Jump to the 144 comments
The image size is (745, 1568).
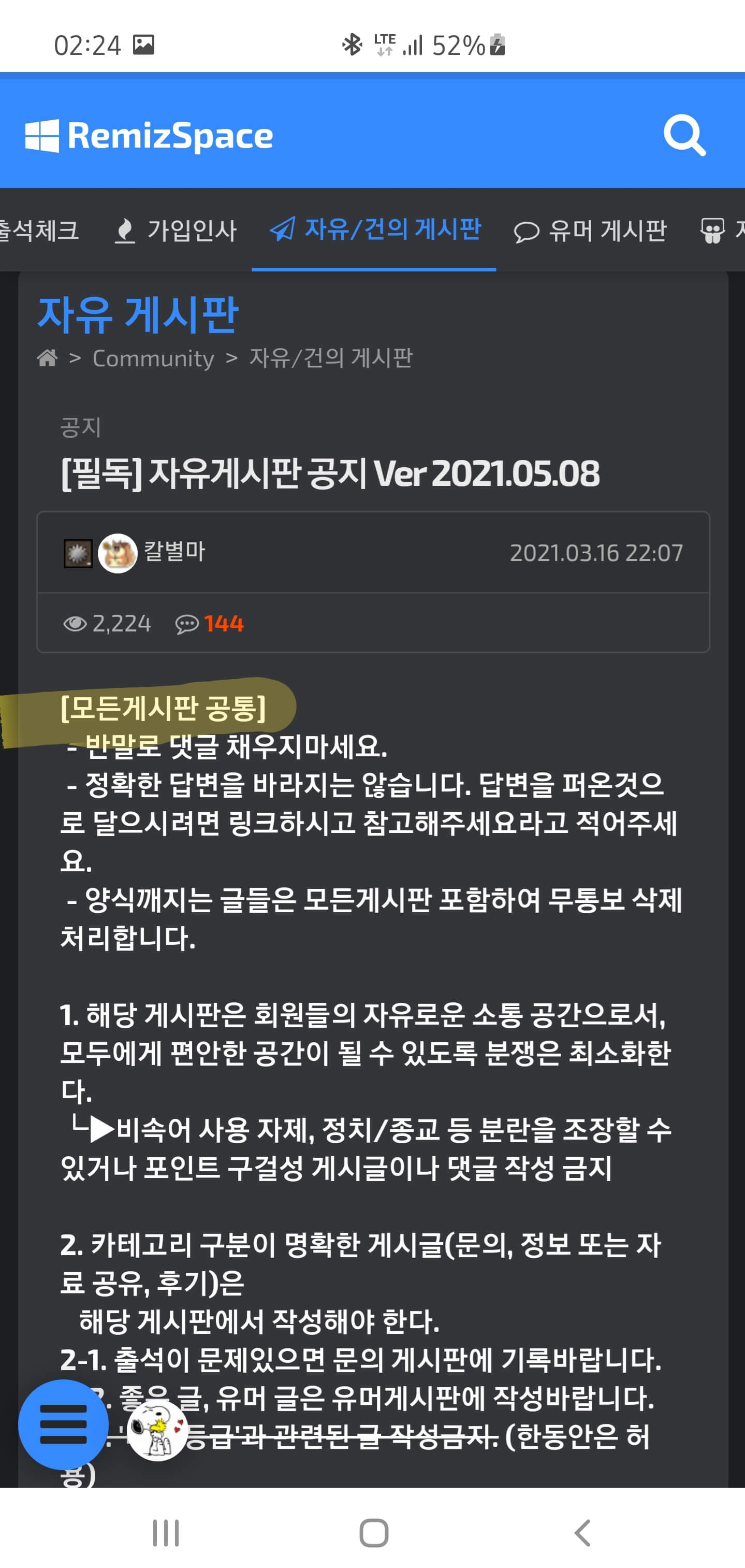(210, 623)
